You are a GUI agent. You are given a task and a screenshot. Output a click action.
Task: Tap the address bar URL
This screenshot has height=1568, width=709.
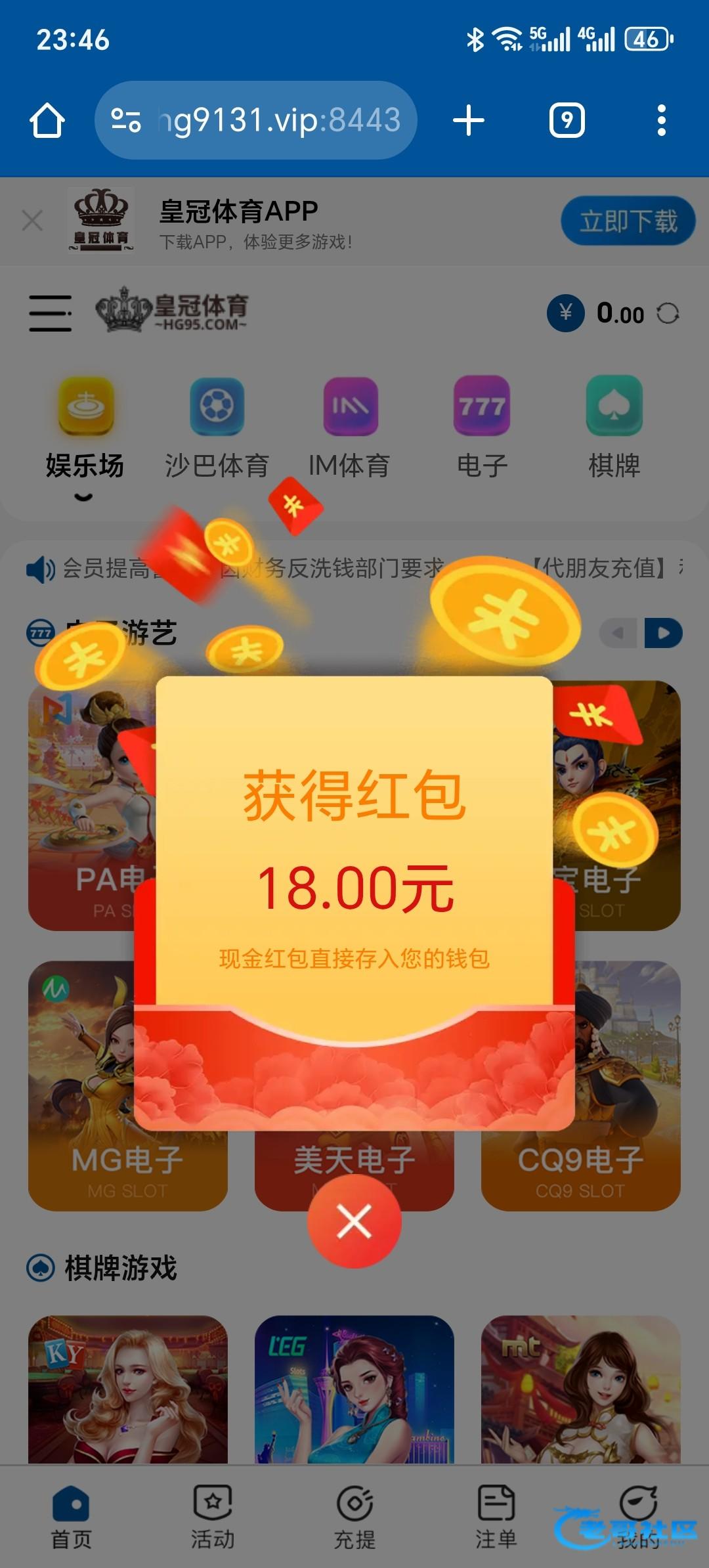[x=278, y=121]
